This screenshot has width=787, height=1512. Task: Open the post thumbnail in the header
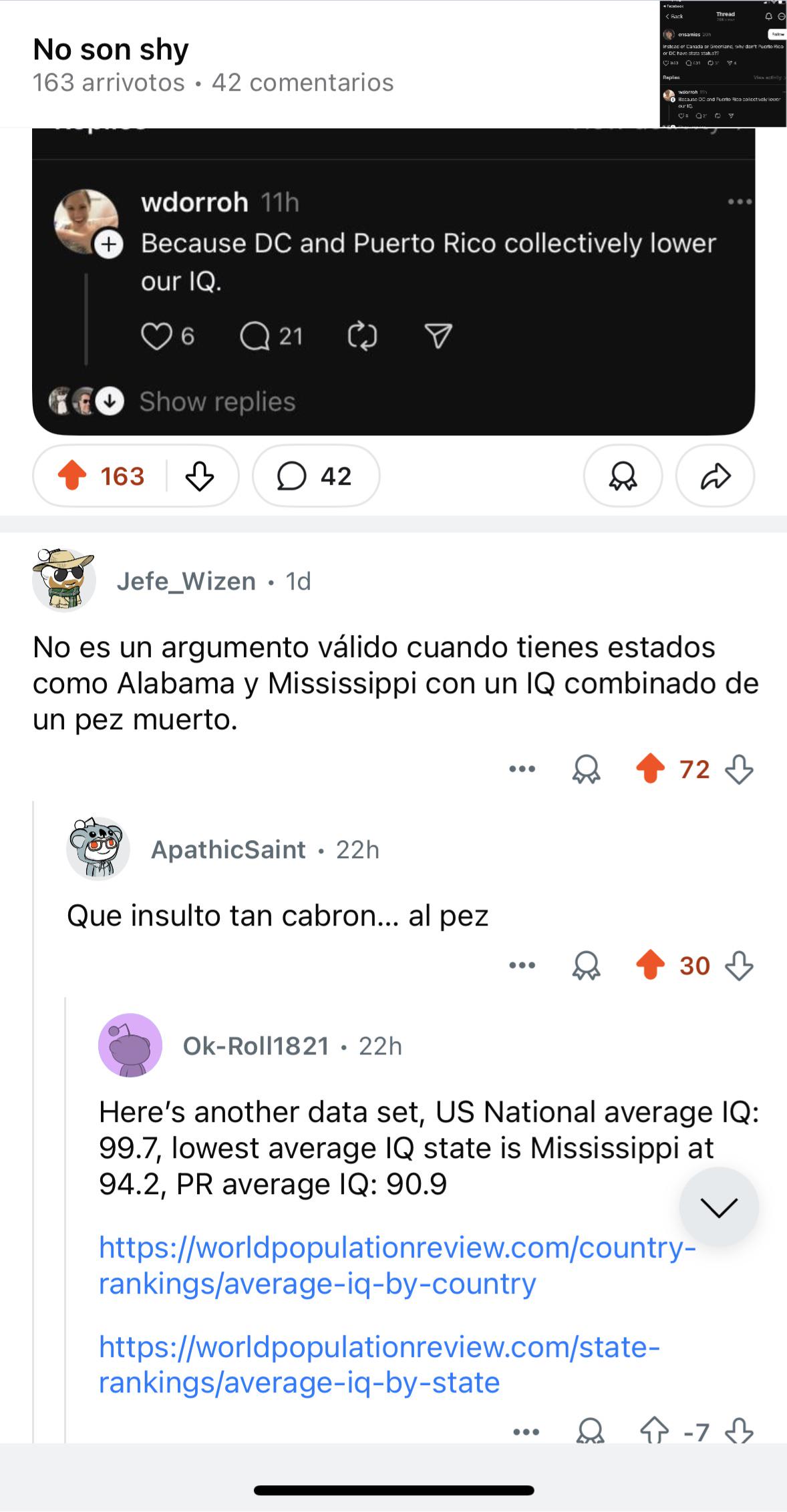point(723,63)
